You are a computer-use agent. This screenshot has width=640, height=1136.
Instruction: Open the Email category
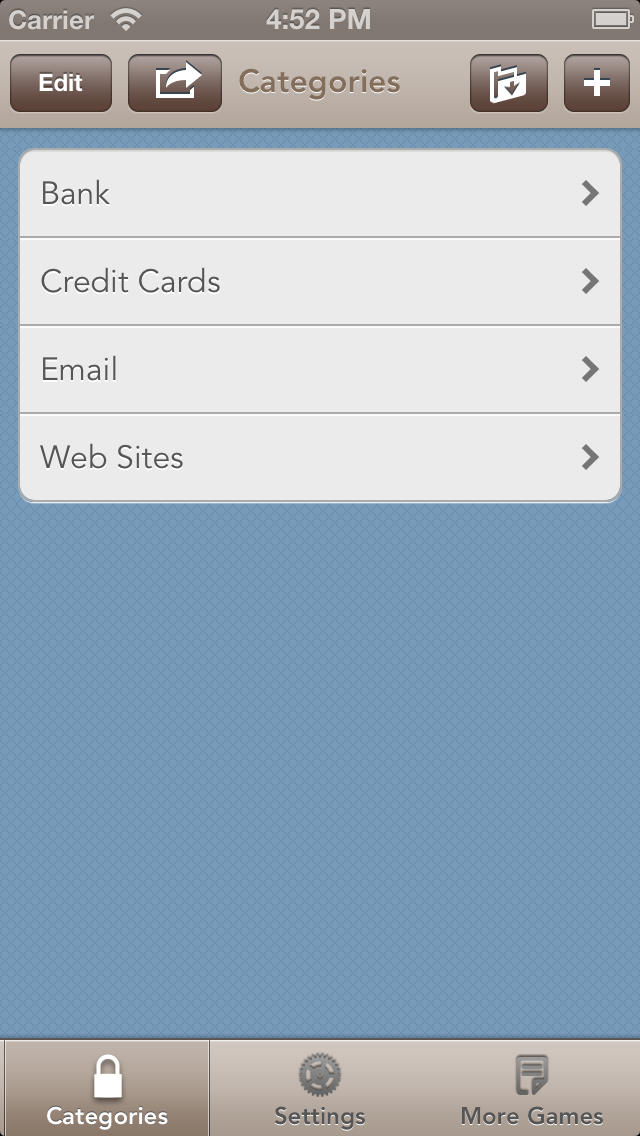[x=320, y=369]
